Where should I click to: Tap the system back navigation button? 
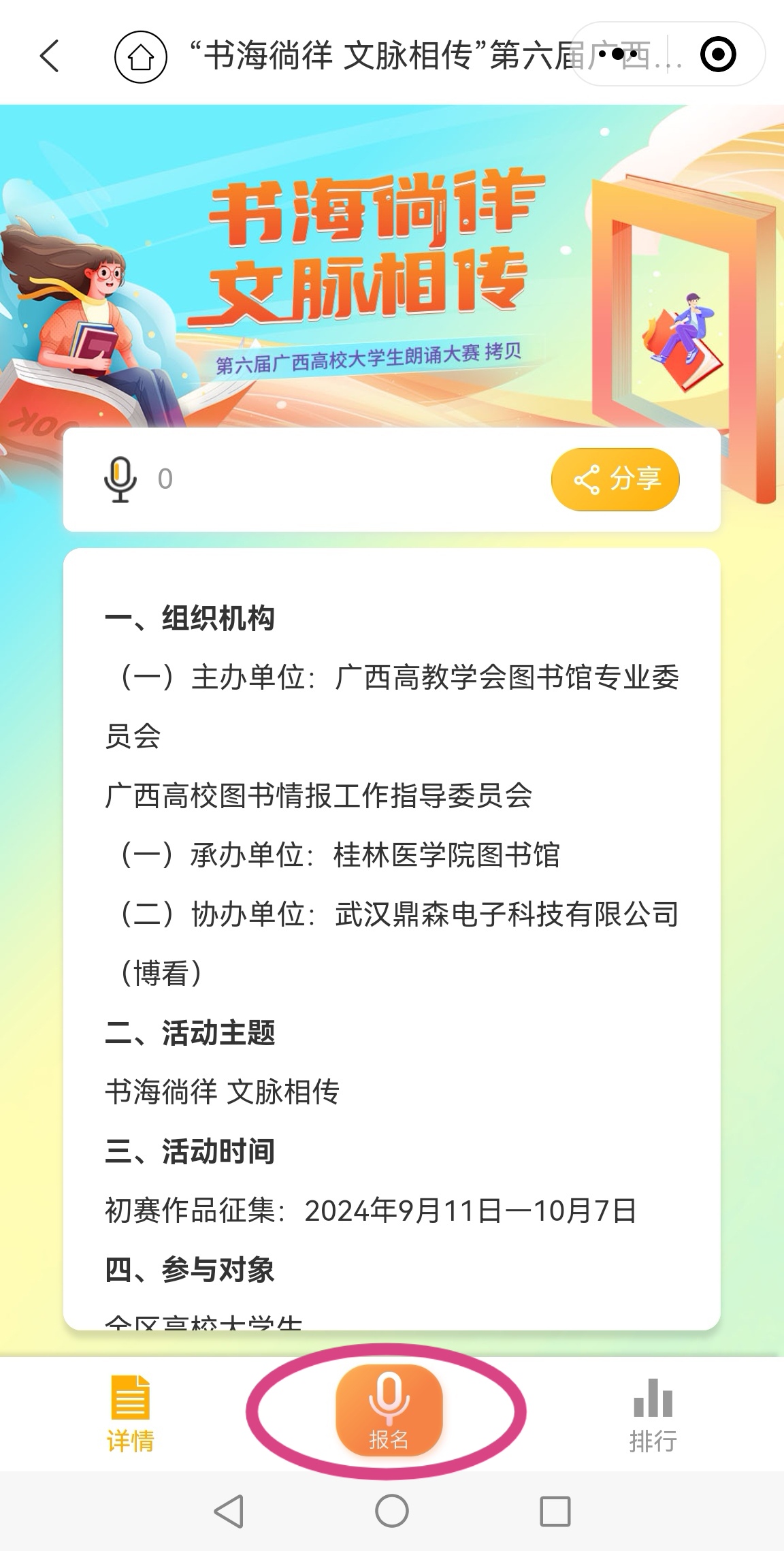(229, 1512)
